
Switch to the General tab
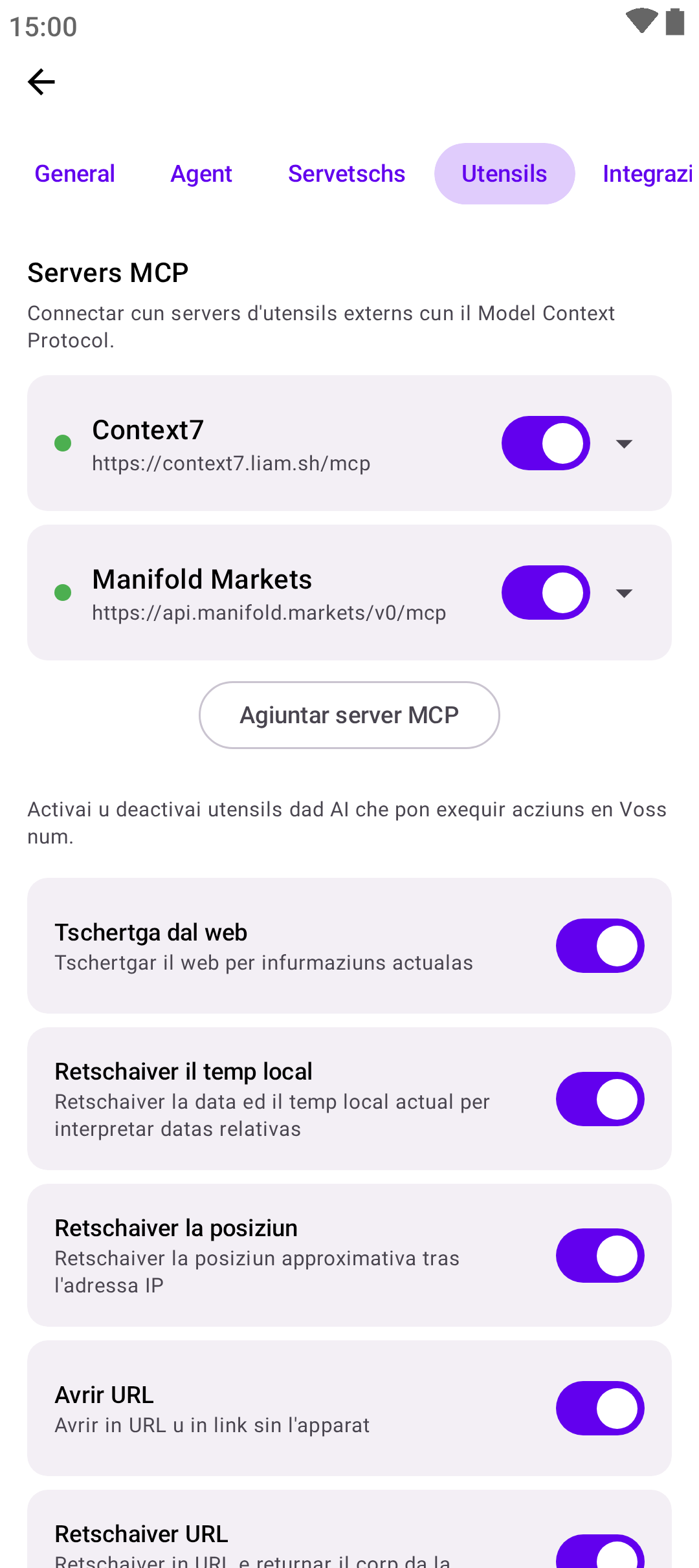[74, 174]
